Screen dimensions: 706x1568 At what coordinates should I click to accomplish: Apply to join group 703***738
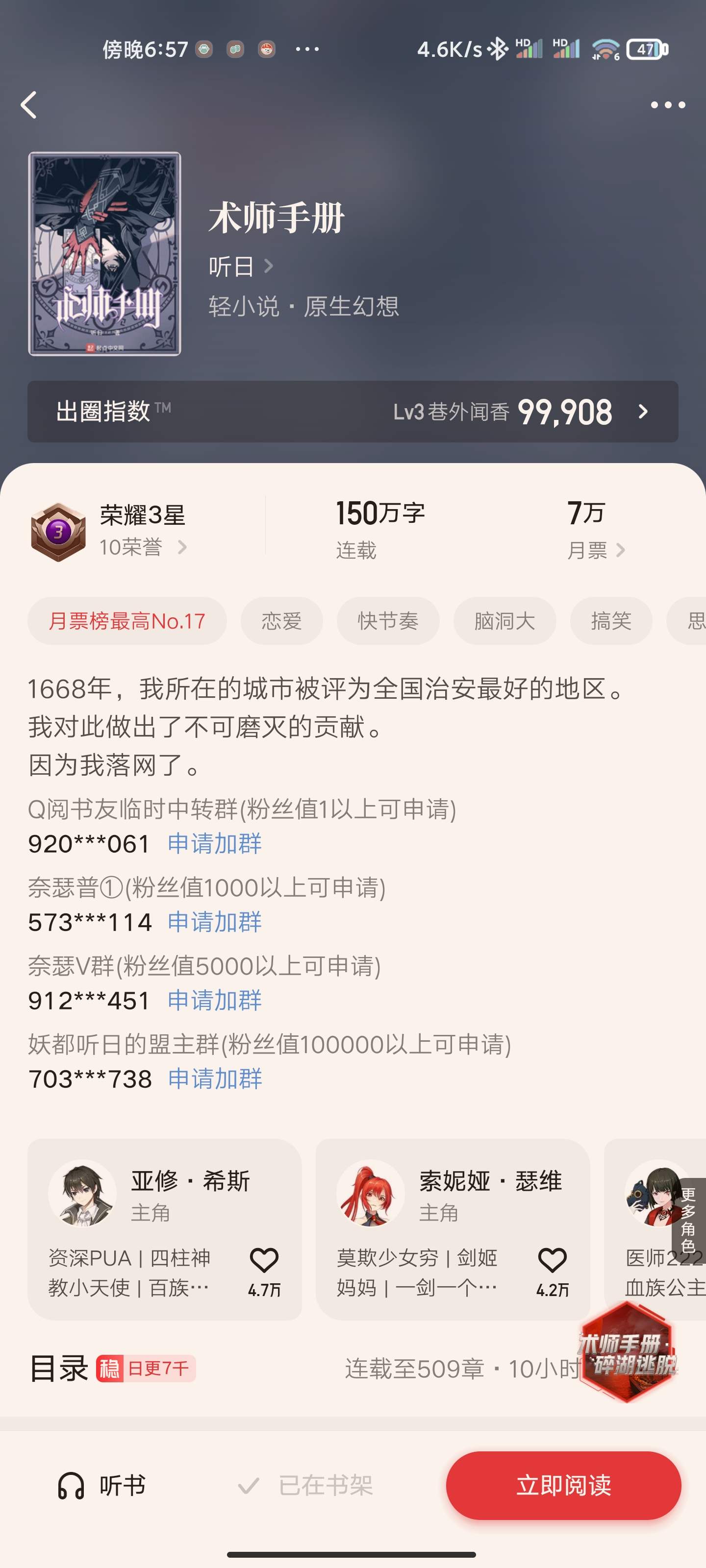point(214,1079)
